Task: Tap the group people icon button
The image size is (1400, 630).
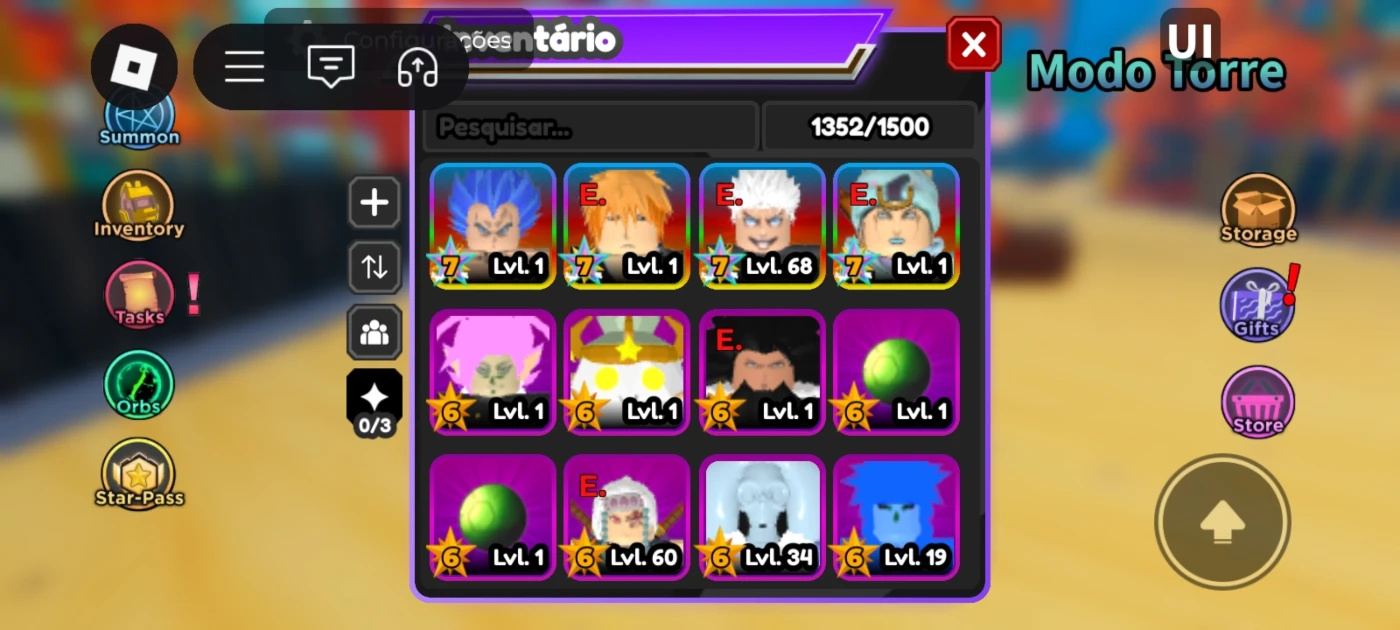Action: [x=374, y=332]
